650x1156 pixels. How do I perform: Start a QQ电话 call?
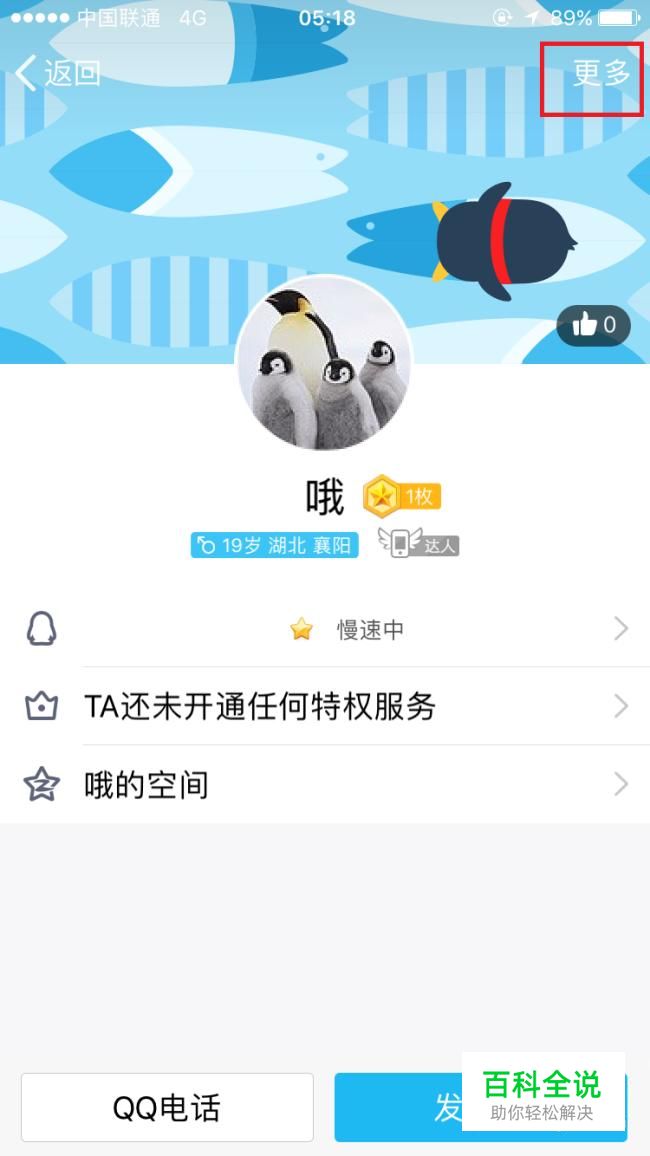point(167,1107)
